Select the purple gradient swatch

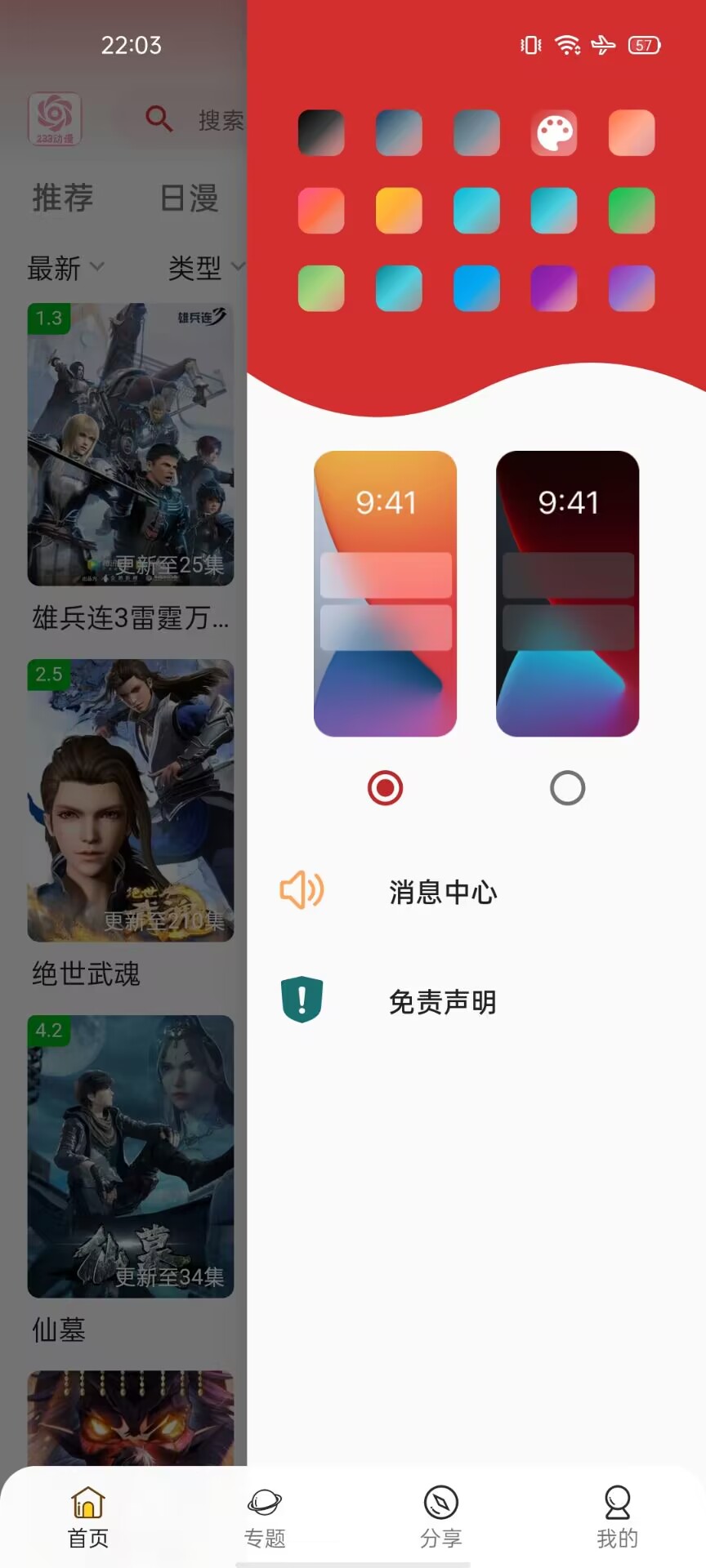coord(554,288)
